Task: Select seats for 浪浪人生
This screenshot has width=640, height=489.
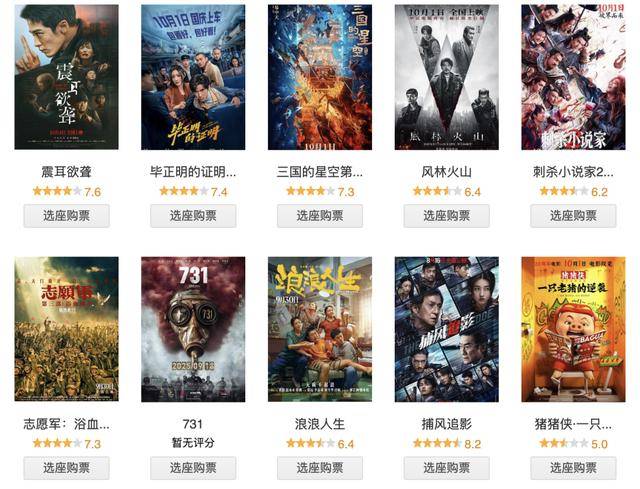Action: (x=320, y=468)
